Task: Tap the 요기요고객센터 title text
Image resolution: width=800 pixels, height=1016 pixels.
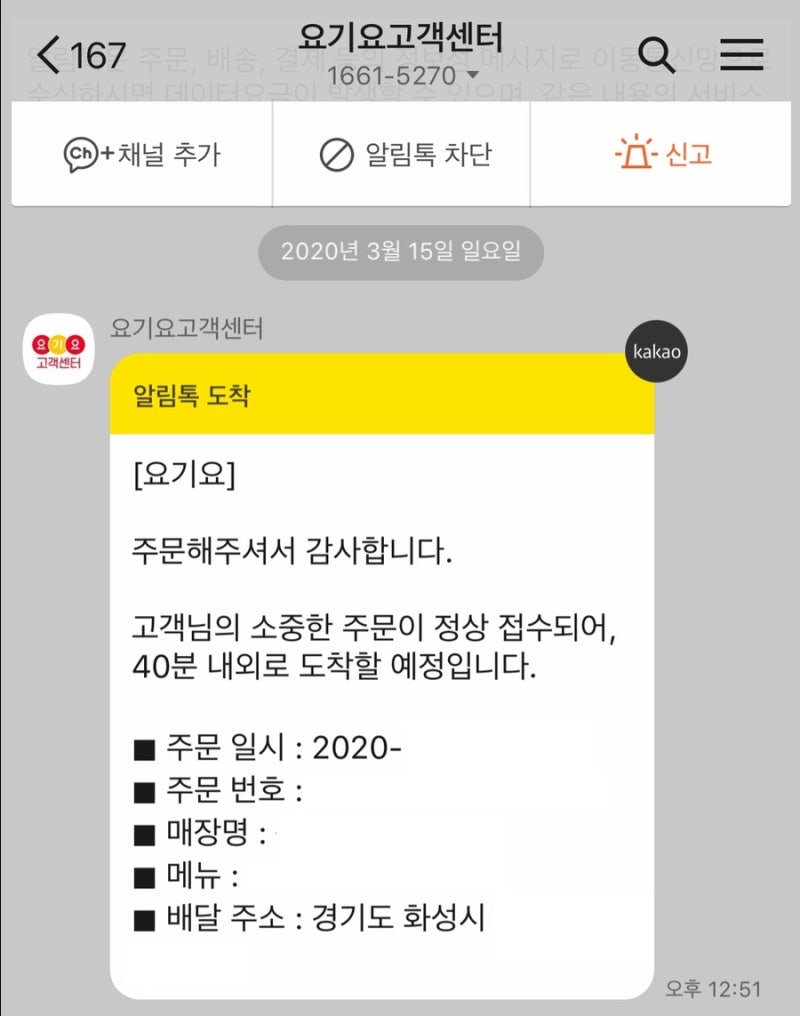Action: point(400,38)
